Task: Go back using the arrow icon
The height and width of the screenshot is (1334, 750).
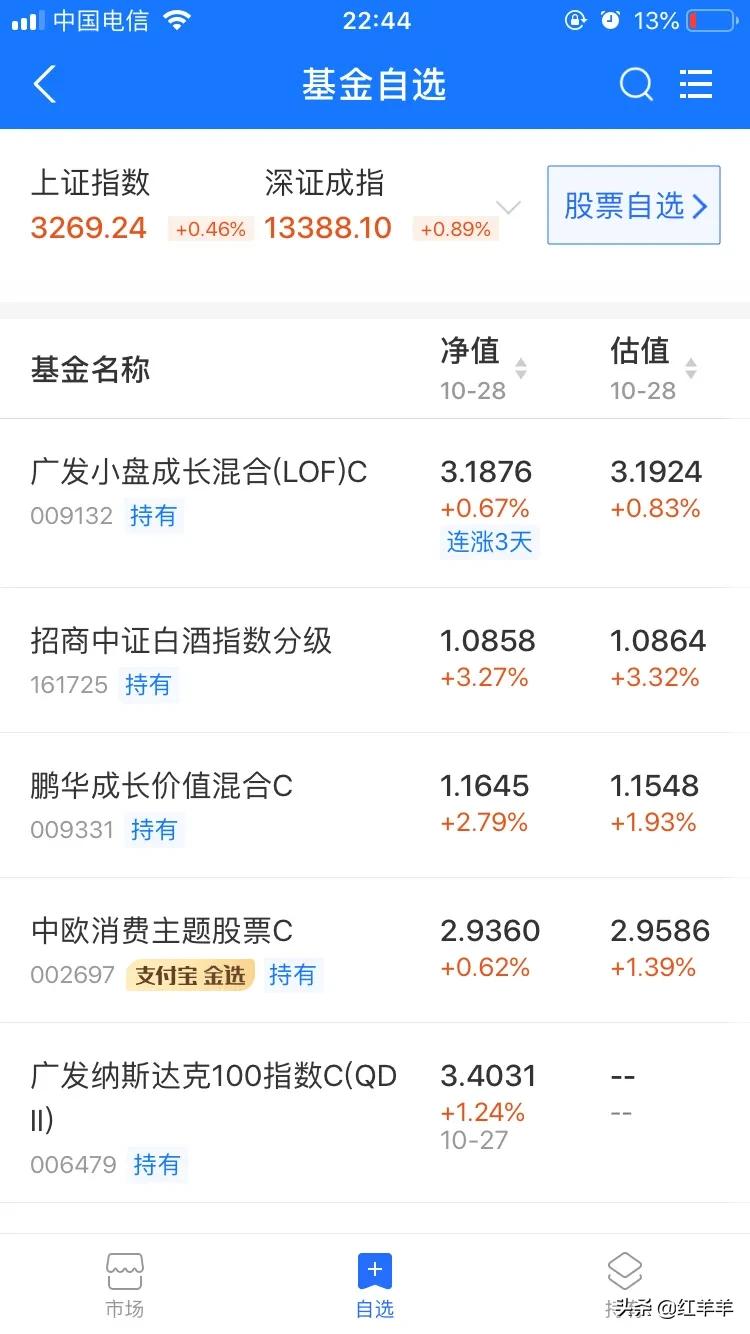Action: [x=45, y=85]
